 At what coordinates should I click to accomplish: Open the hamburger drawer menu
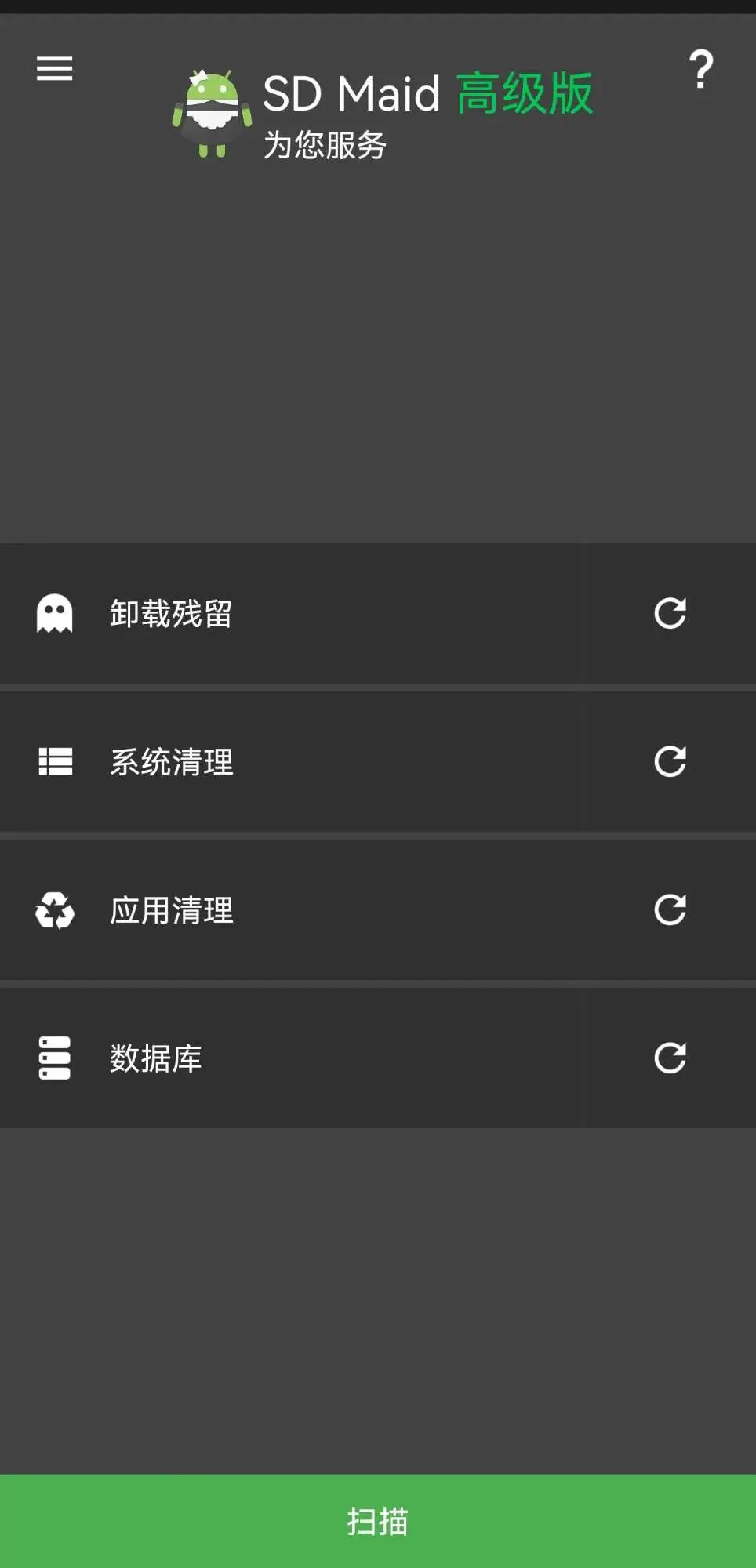point(54,69)
